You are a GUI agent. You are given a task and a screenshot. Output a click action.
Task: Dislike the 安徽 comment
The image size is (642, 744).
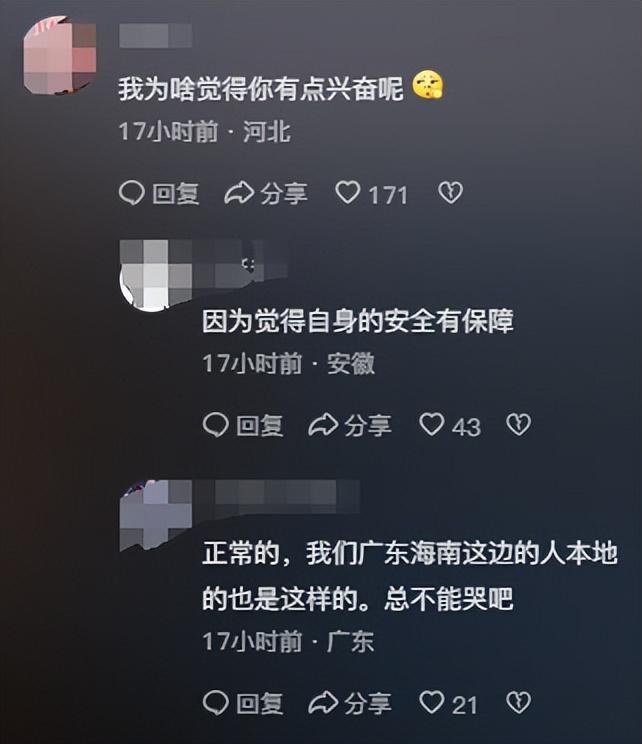click(518, 426)
